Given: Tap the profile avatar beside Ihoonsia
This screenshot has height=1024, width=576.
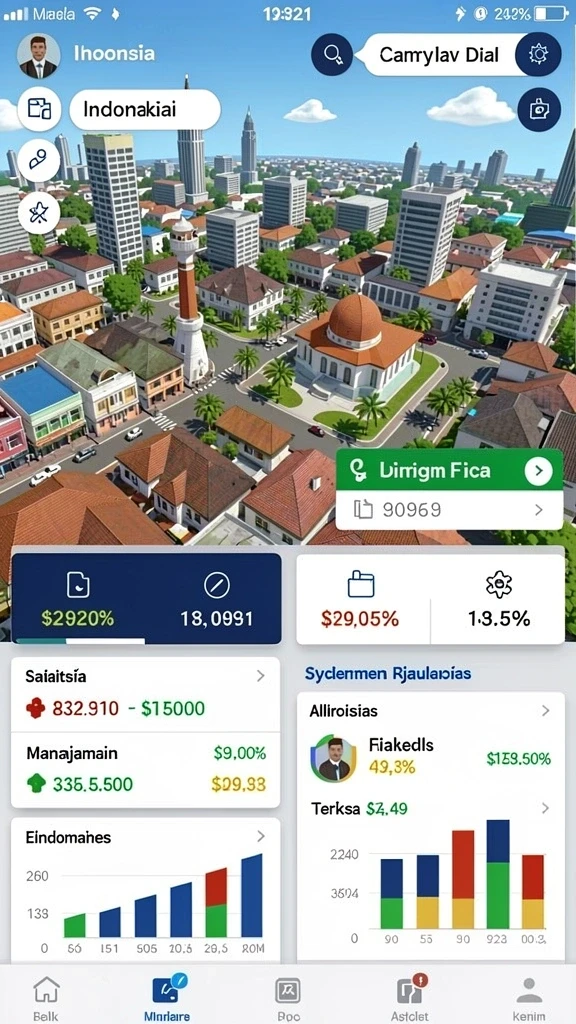Looking at the screenshot, I should coord(39,56).
